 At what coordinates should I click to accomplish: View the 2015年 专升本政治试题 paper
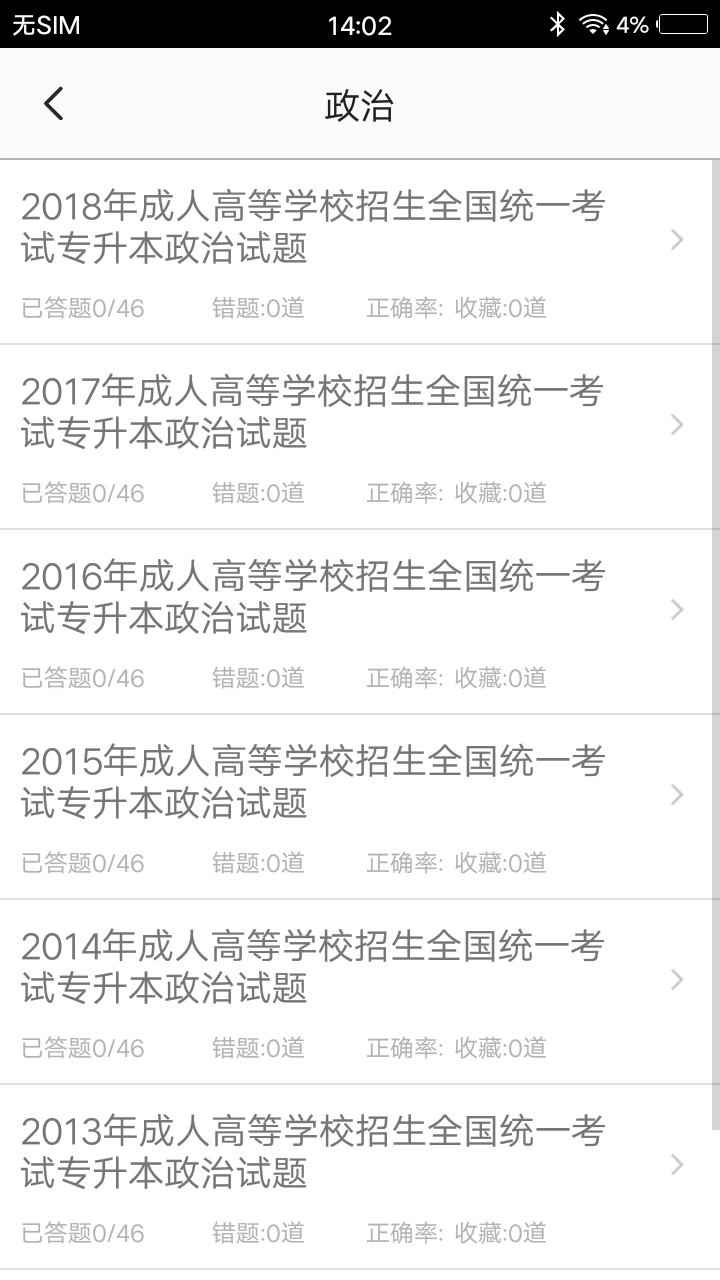(x=312, y=782)
